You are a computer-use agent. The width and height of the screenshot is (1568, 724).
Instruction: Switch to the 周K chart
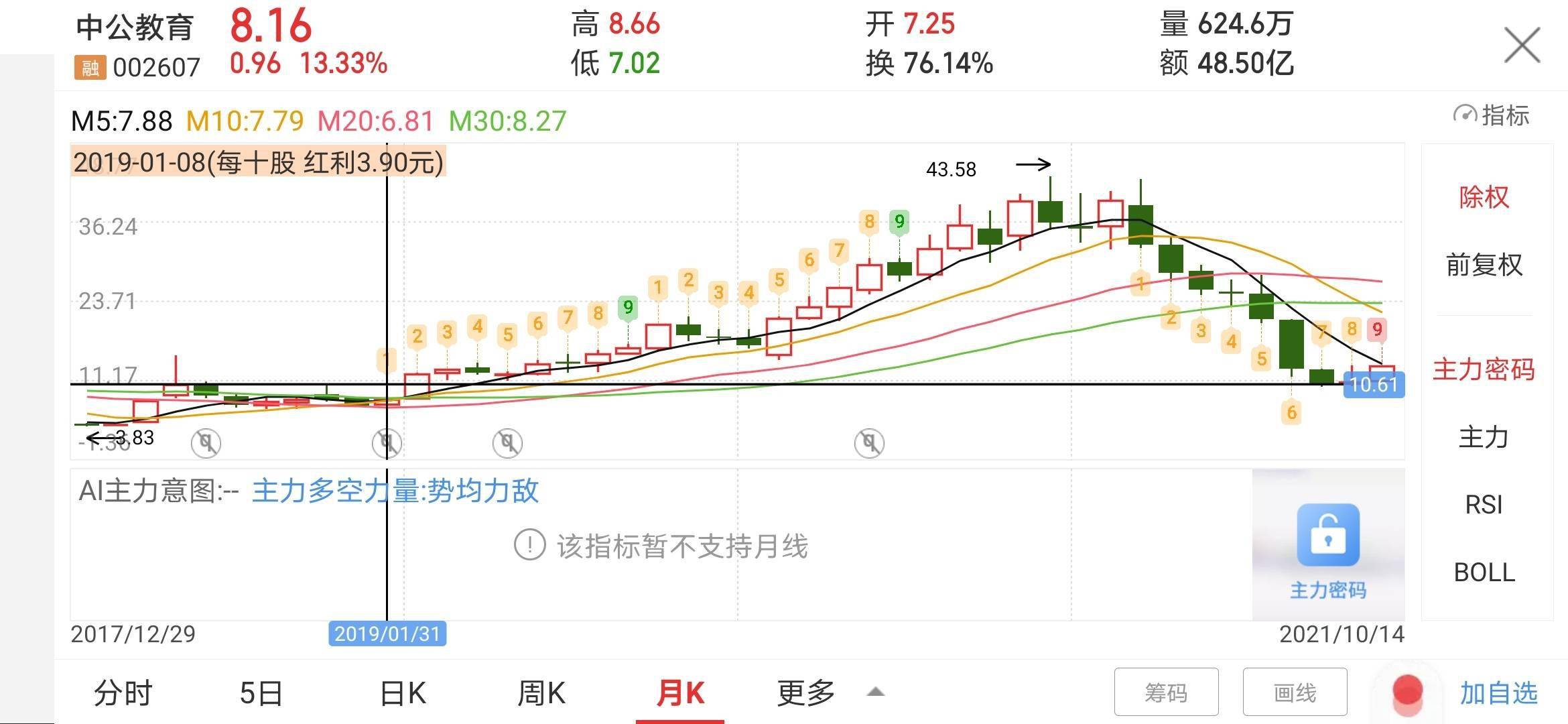click(x=541, y=693)
